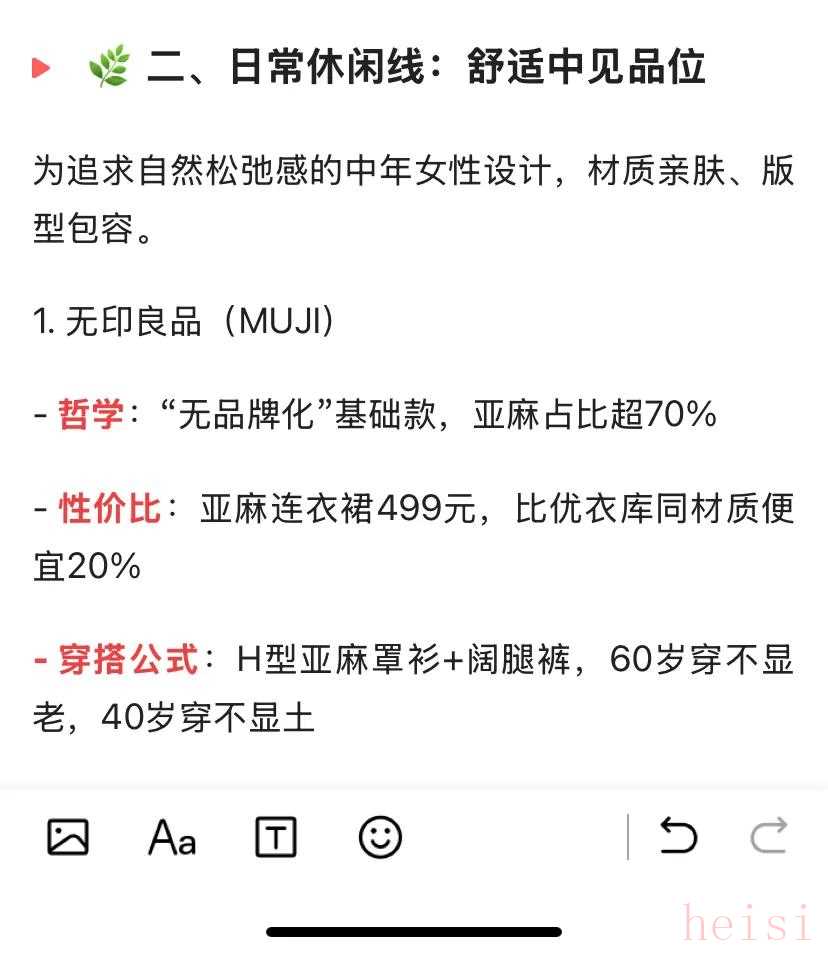Open the emoji picker
Image resolution: width=828 pixels, height=953 pixels.
380,837
